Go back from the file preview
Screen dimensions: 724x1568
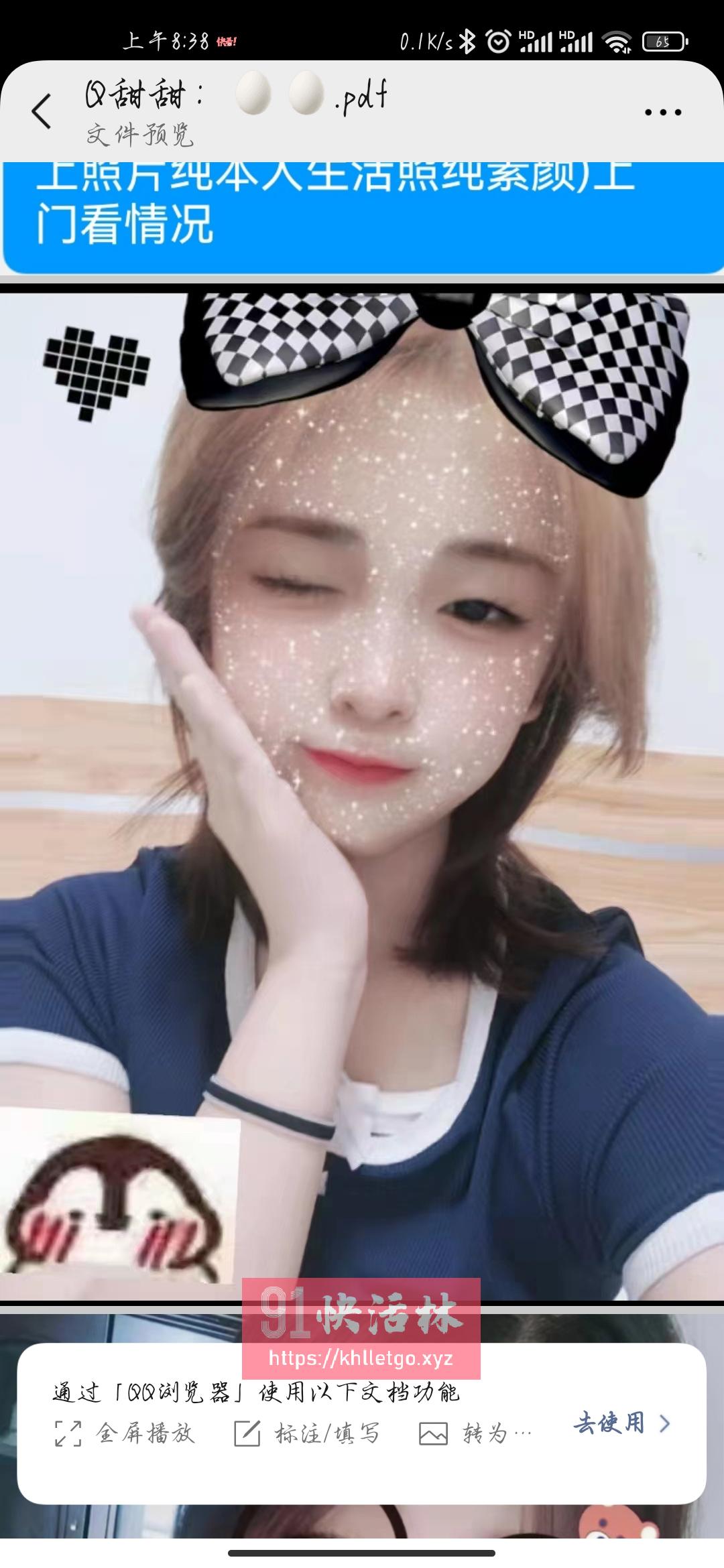coord(42,111)
